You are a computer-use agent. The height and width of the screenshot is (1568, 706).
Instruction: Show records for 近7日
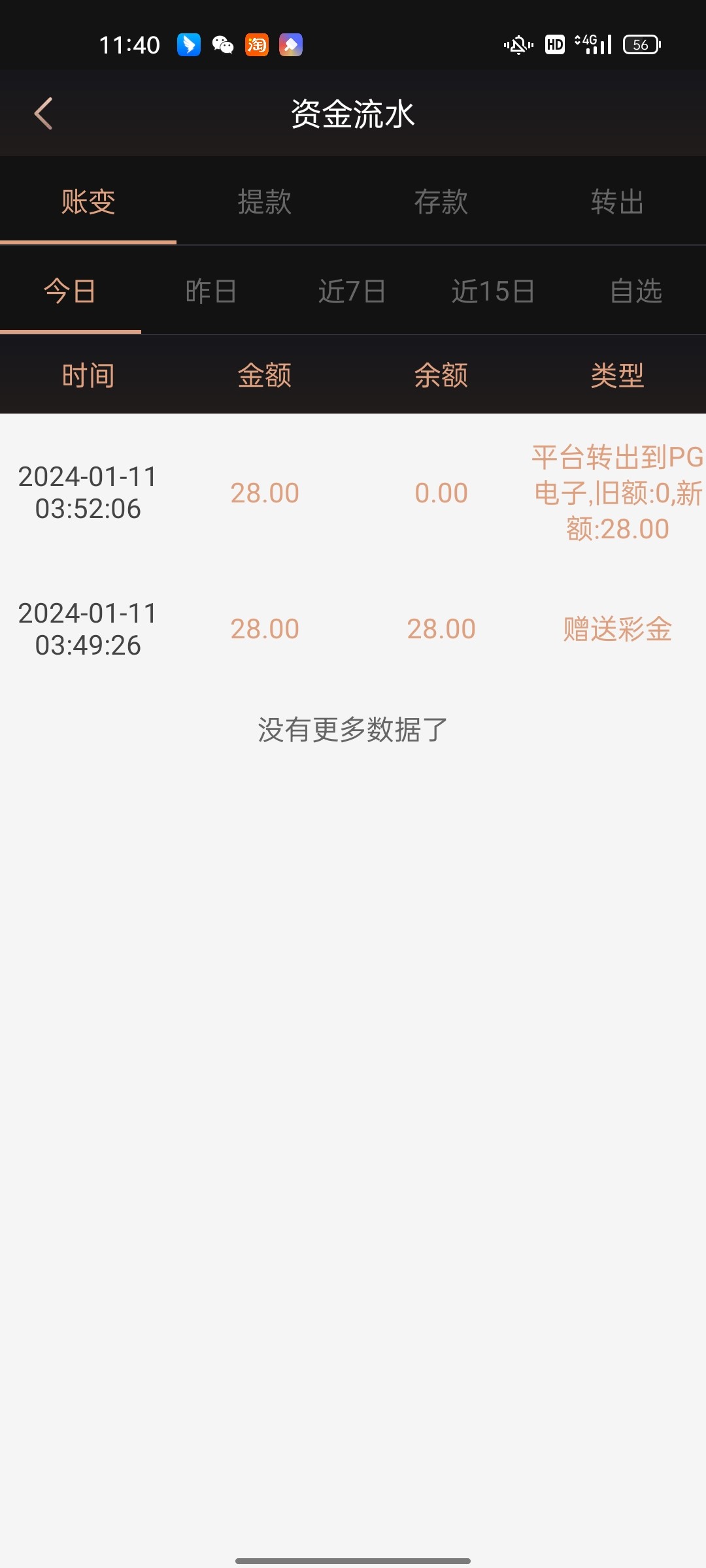pos(352,291)
